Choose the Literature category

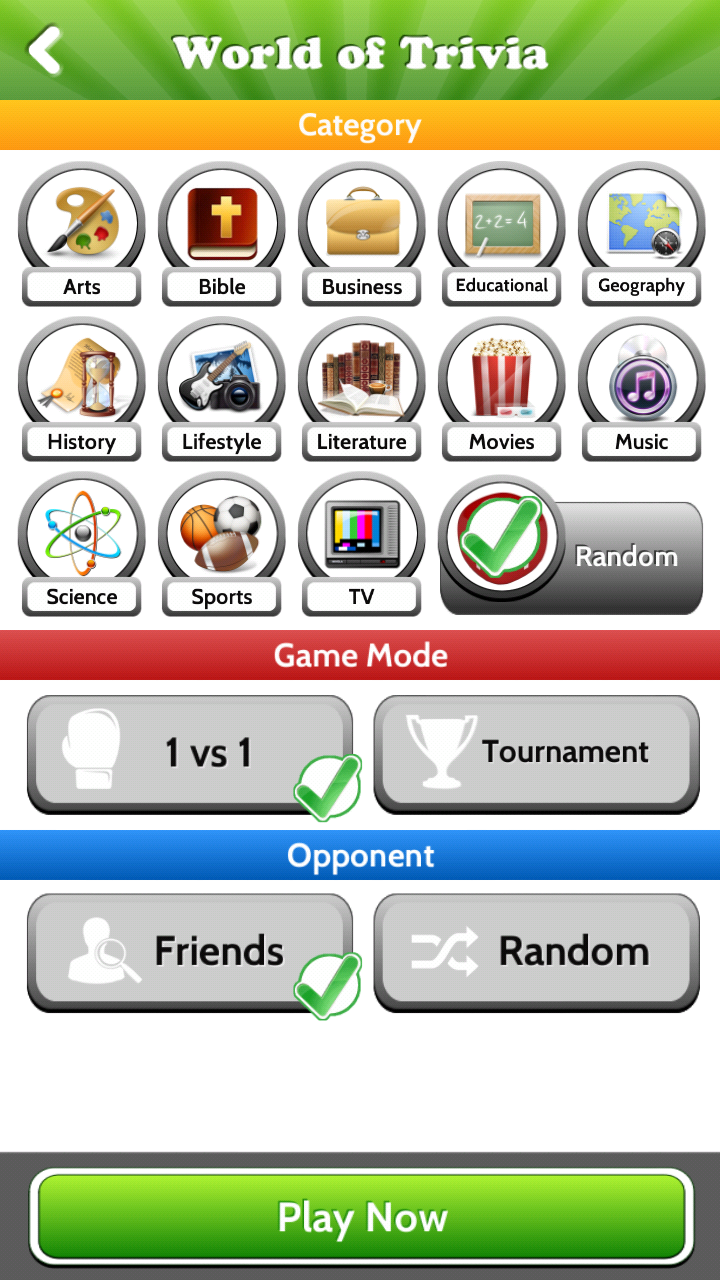[362, 389]
